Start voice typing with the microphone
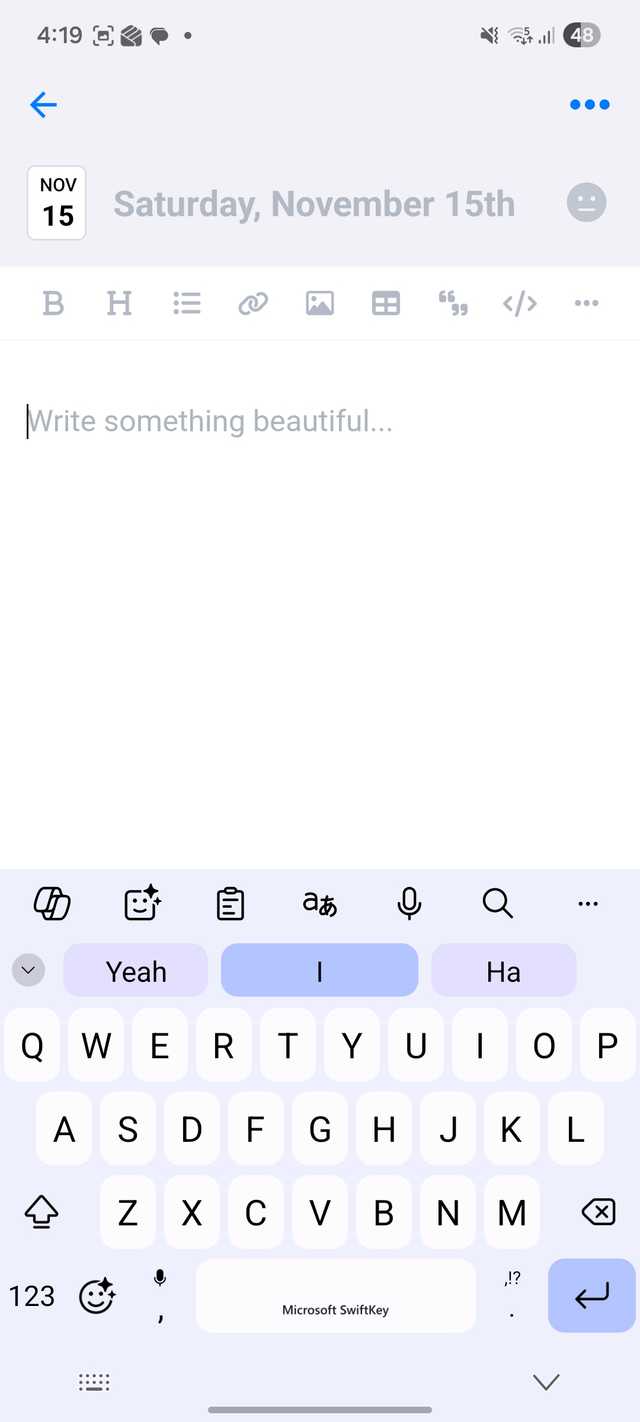This screenshot has width=640, height=1422. point(409,904)
